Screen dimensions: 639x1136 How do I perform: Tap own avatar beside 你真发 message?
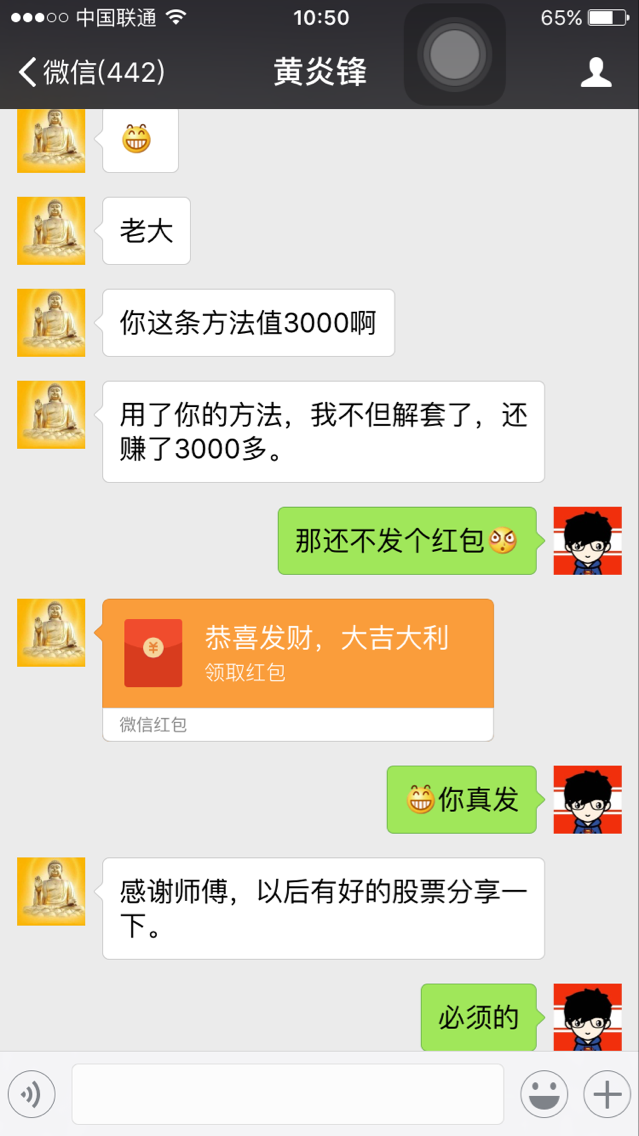587,799
